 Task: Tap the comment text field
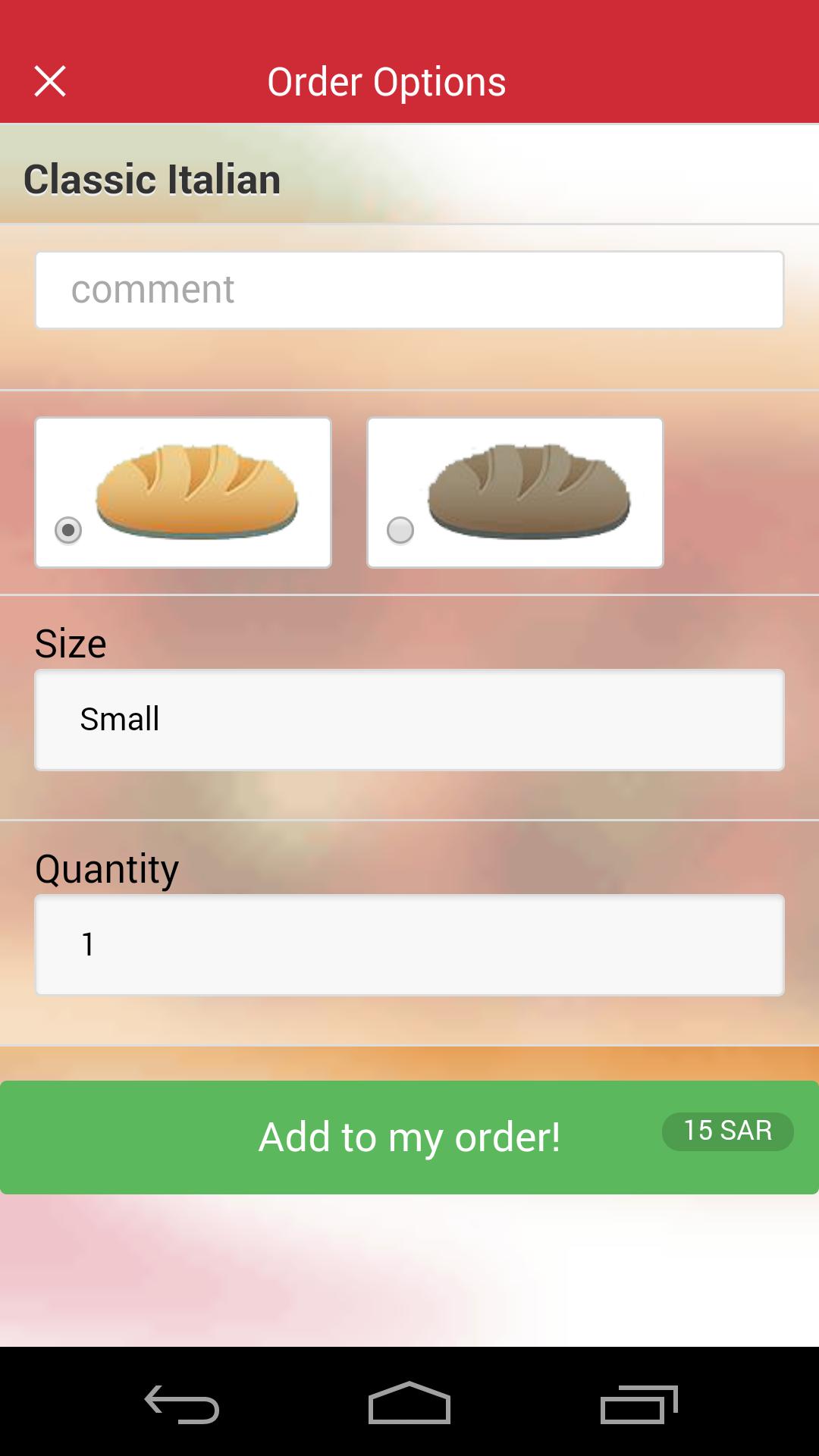409,289
